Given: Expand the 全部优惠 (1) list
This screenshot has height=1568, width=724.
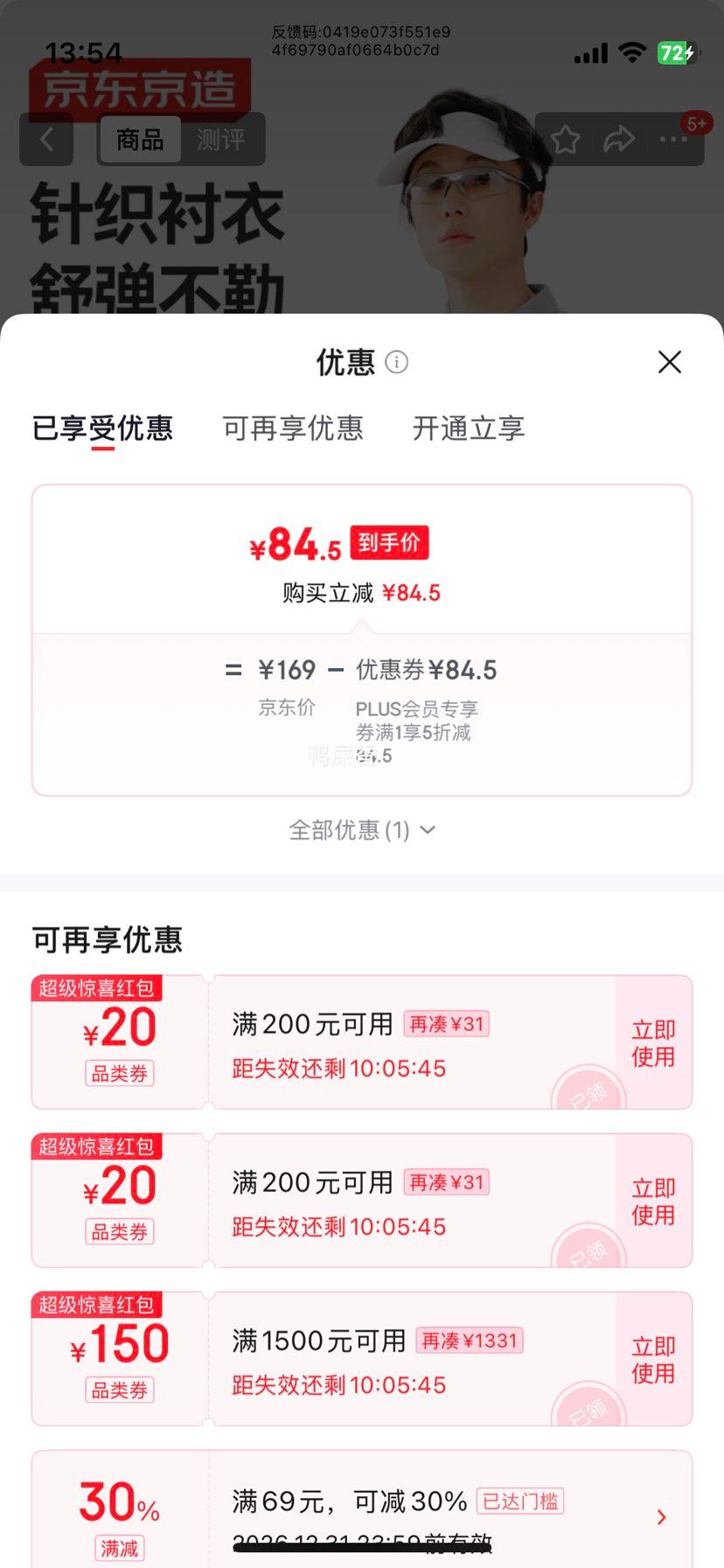Looking at the screenshot, I should point(361,830).
